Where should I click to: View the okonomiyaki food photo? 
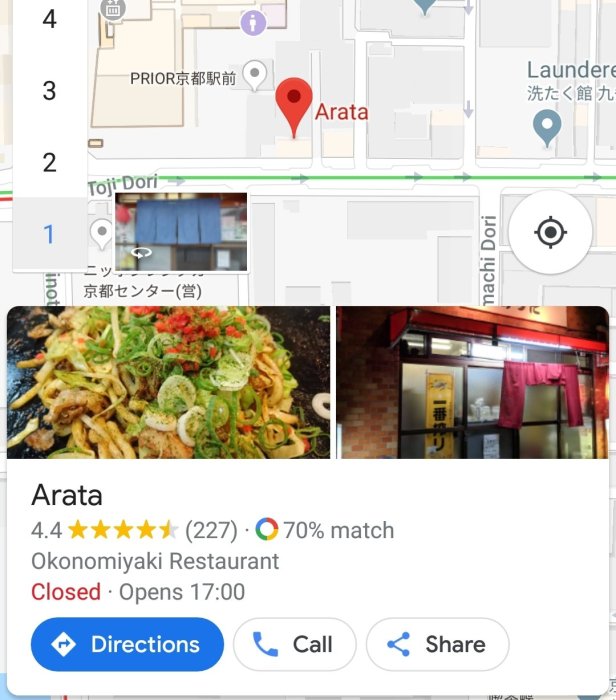coord(169,382)
